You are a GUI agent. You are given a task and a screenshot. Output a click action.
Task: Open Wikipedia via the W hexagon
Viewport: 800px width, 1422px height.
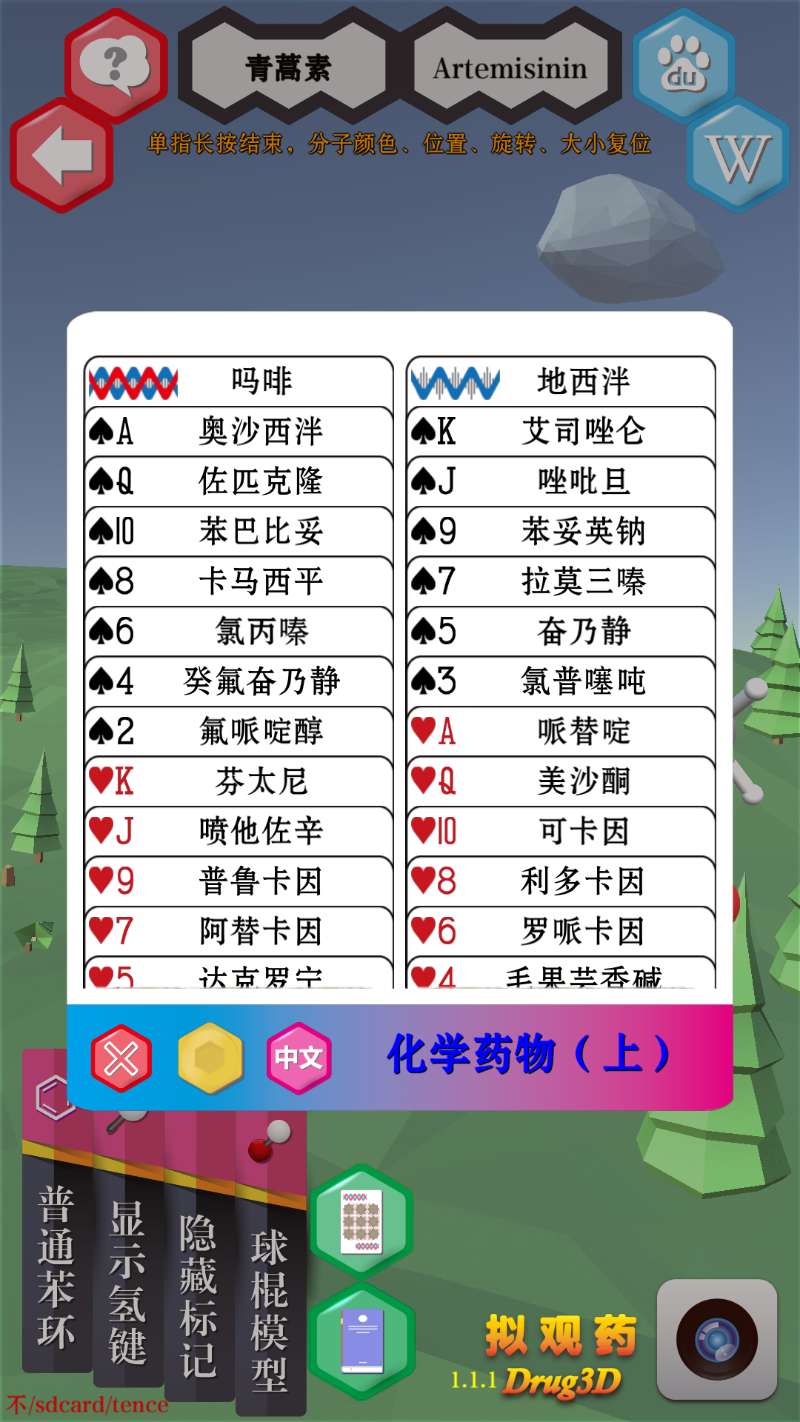[x=738, y=156]
